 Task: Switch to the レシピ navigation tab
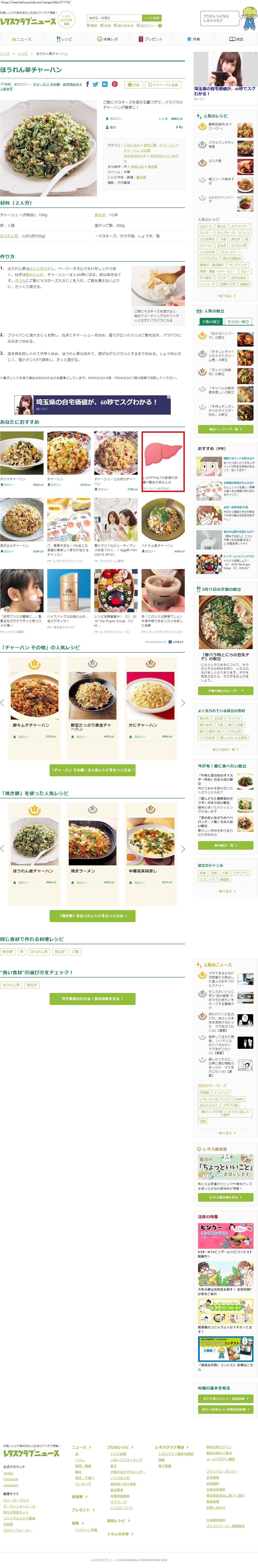click(64, 39)
